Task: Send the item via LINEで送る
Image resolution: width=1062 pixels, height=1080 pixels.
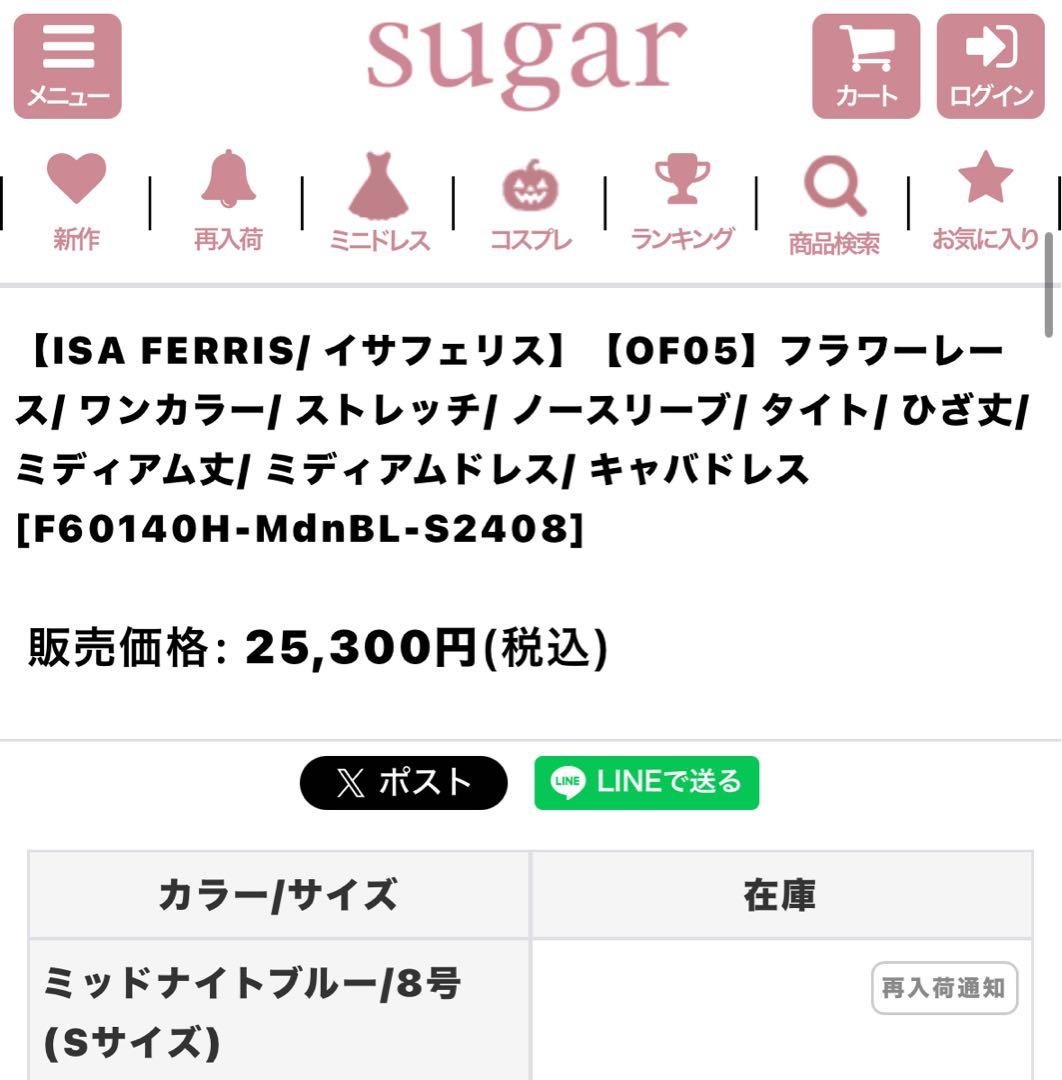Action: (x=646, y=784)
